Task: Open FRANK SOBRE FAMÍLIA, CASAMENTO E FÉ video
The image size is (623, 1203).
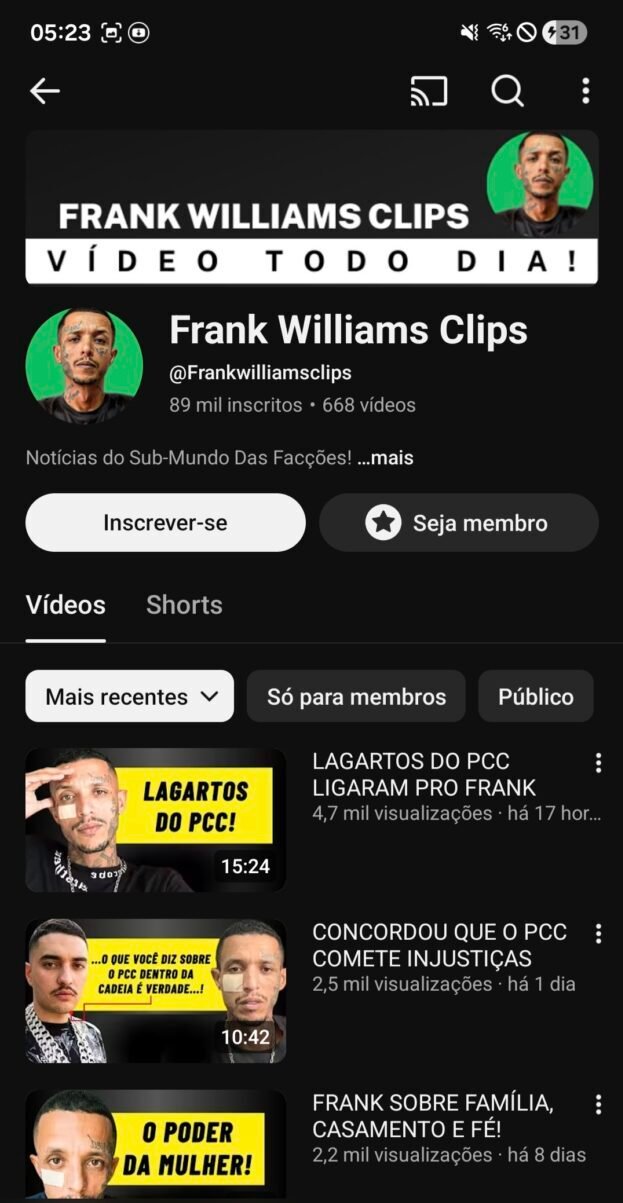Action: coord(155,1145)
